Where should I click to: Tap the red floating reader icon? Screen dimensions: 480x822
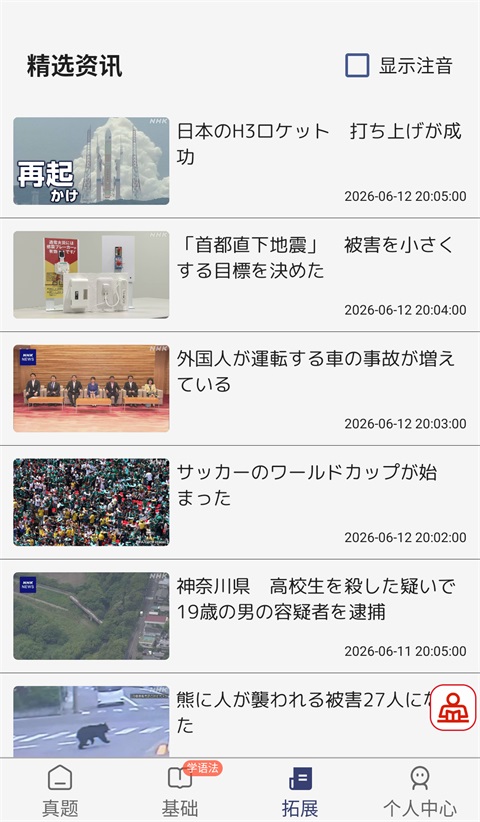point(453,708)
